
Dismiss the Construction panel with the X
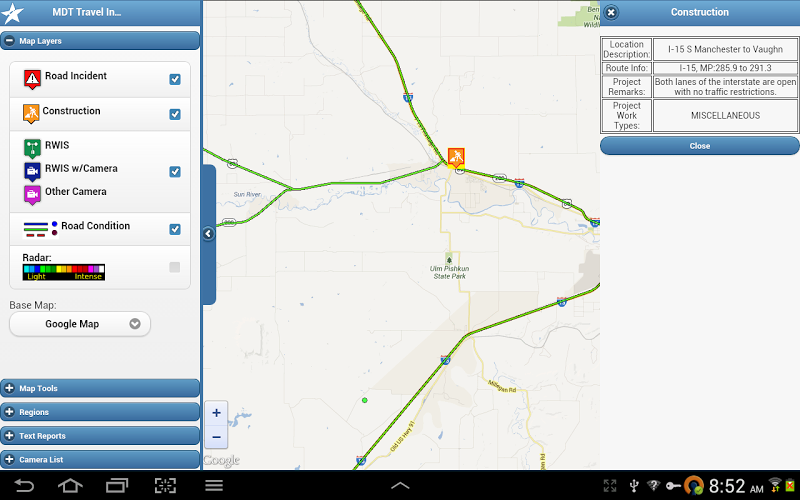point(611,13)
